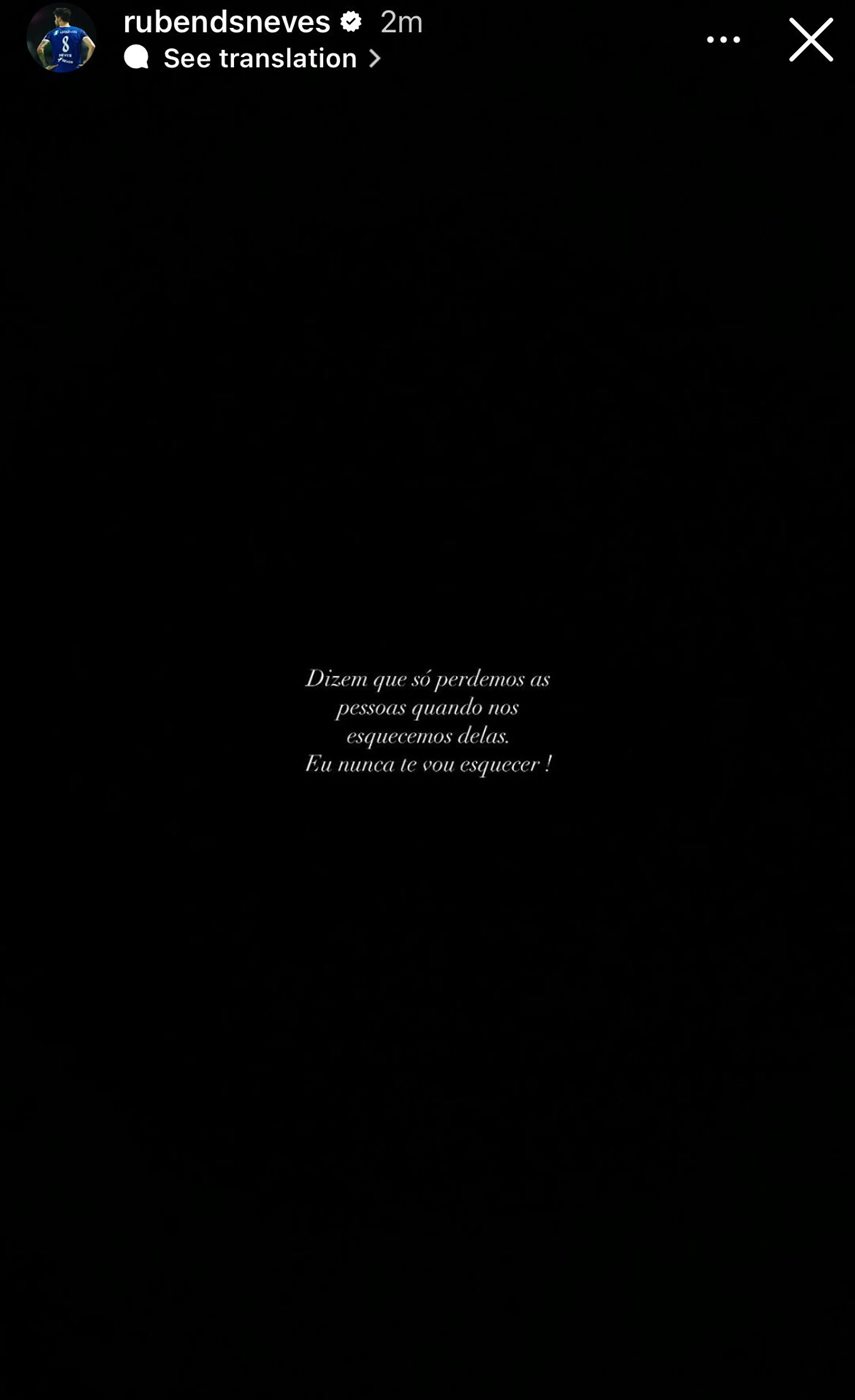
Task: Open the three-dot story options menu
Action: pos(723,40)
